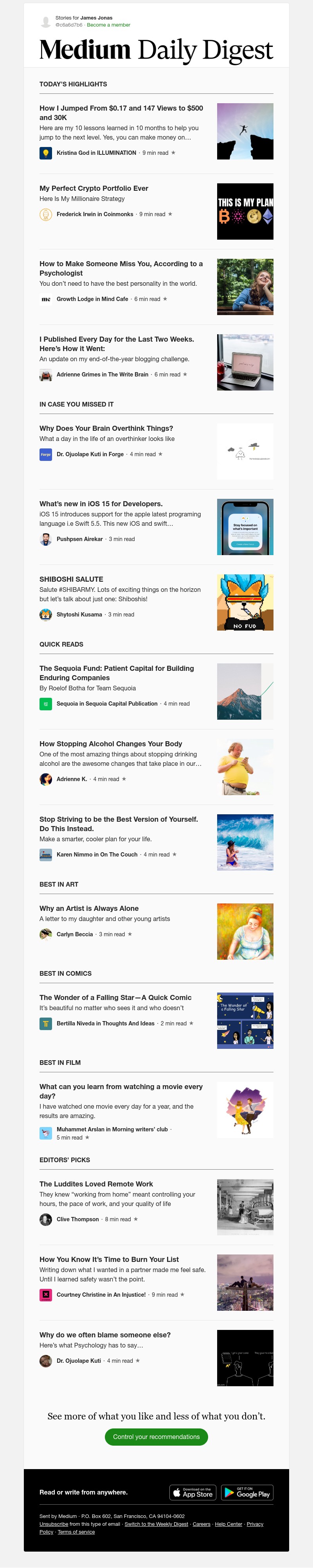Tap the SHIBOSHI SALUTE thumbnail image
The width and height of the screenshot is (313, 1568).
(245, 602)
